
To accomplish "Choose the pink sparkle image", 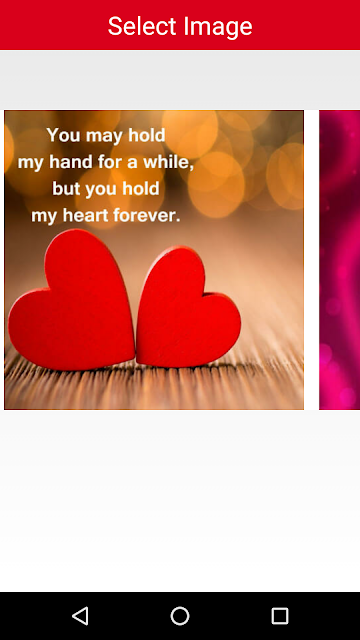I will [339, 260].
